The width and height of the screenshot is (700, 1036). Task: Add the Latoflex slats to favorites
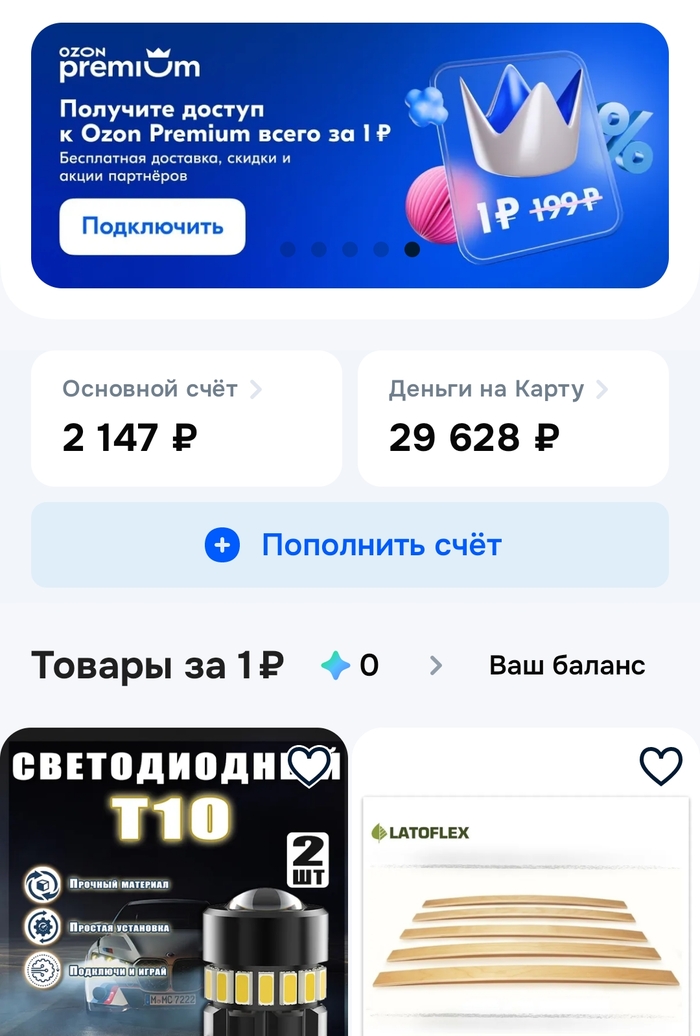(660, 767)
